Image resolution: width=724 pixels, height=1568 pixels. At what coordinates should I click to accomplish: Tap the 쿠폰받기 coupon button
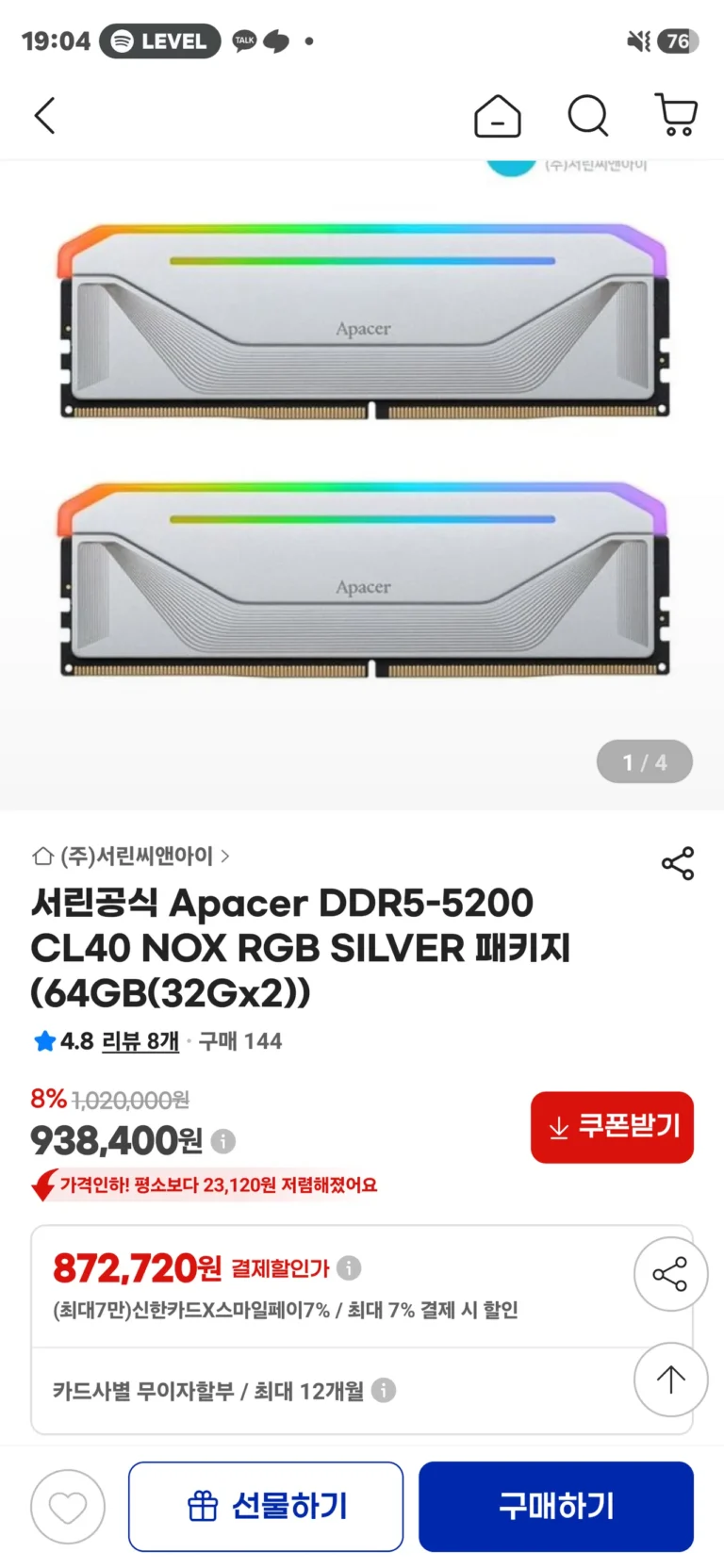tap(612, 1127)
